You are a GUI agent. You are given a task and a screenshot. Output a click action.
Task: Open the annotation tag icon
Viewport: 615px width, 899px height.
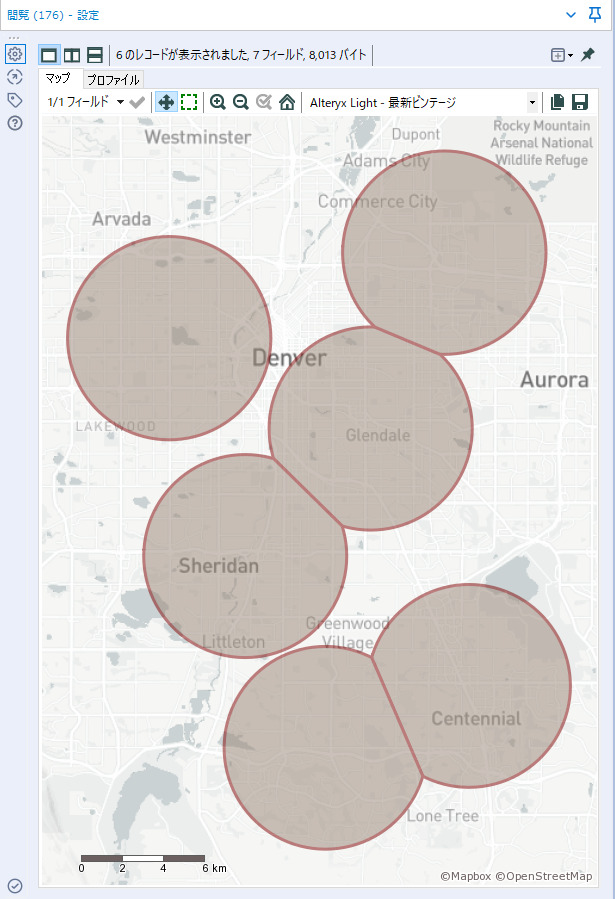click(x=15, y=100)
